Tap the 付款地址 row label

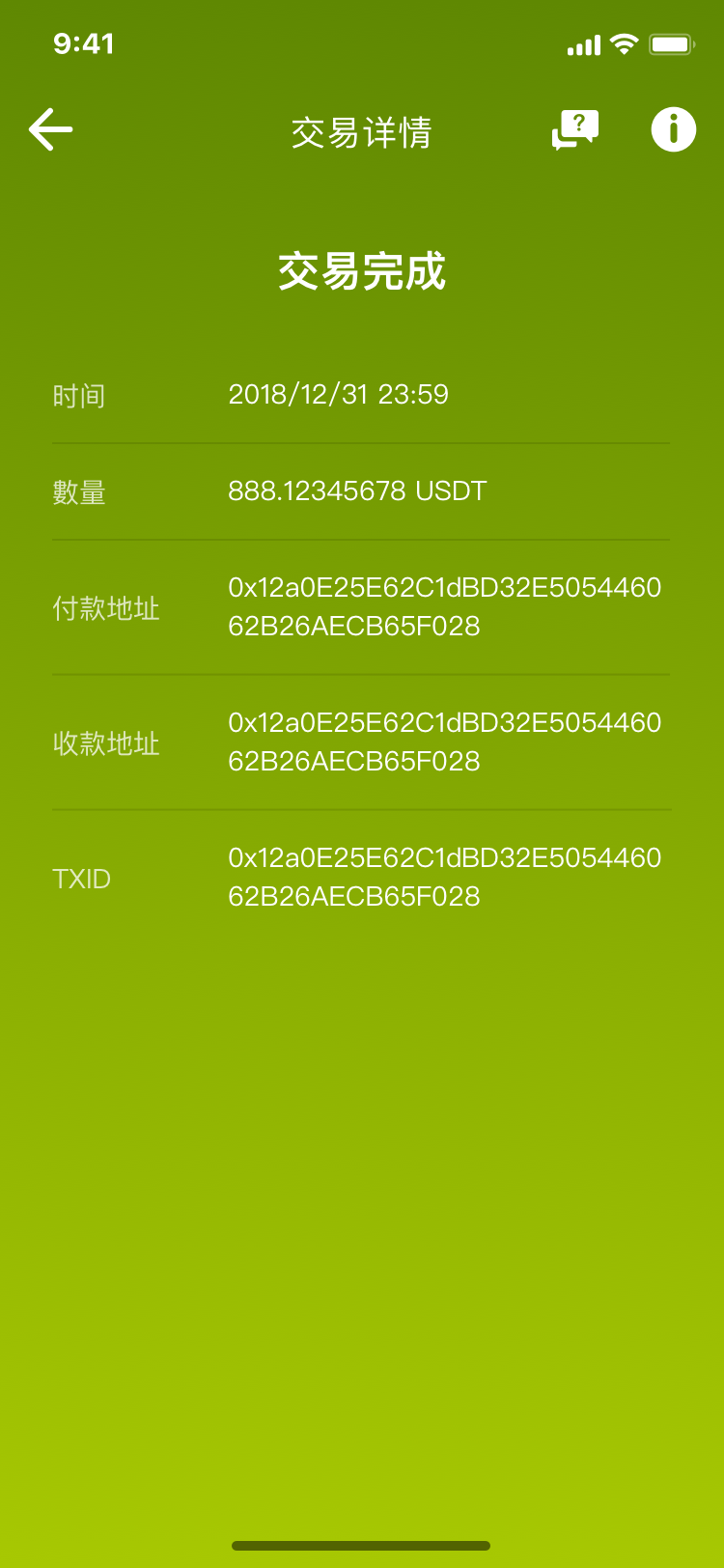[x=107, y=609]
